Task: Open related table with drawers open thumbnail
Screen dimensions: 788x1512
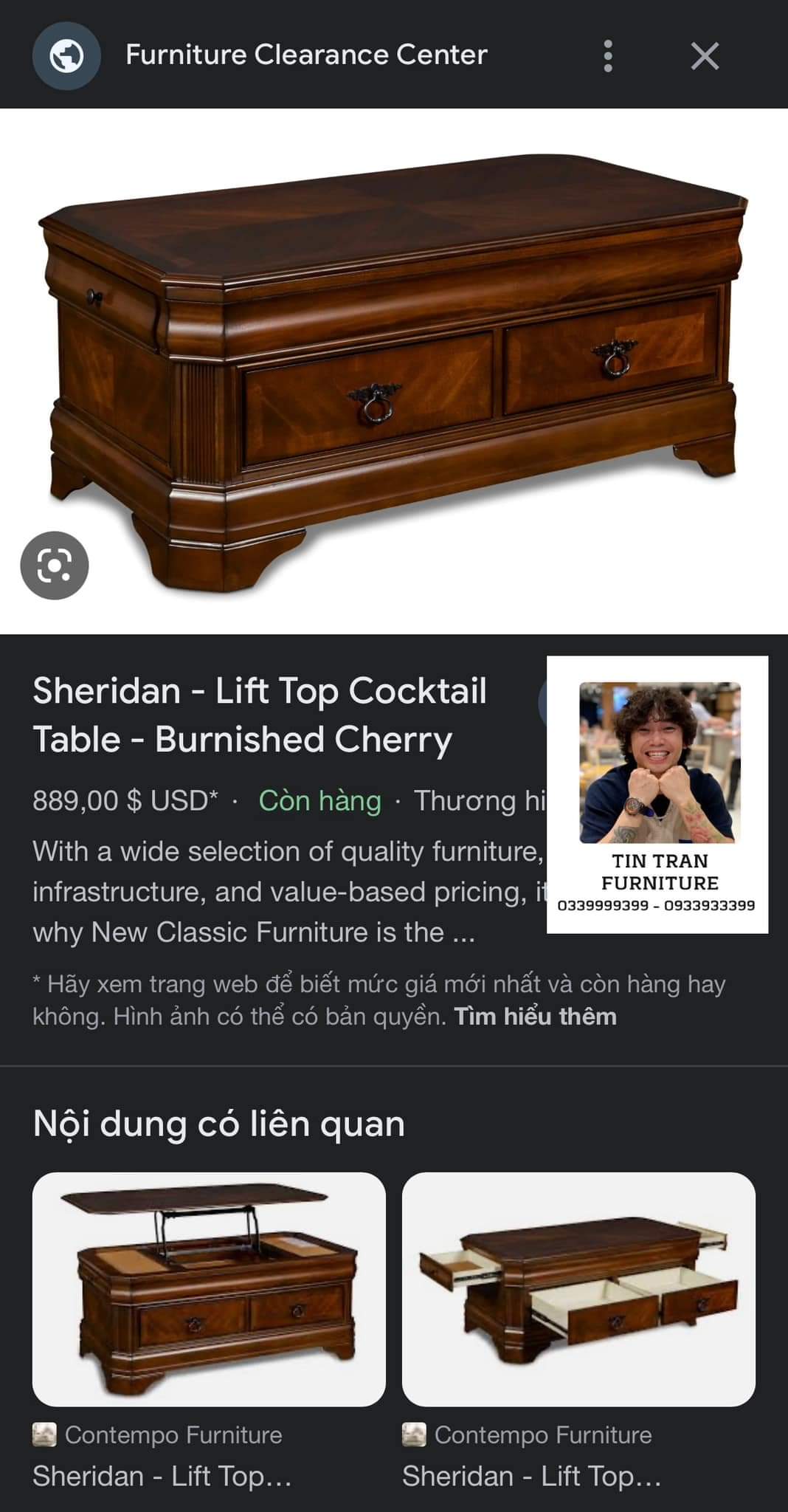Action: (x=578, y=1289)
